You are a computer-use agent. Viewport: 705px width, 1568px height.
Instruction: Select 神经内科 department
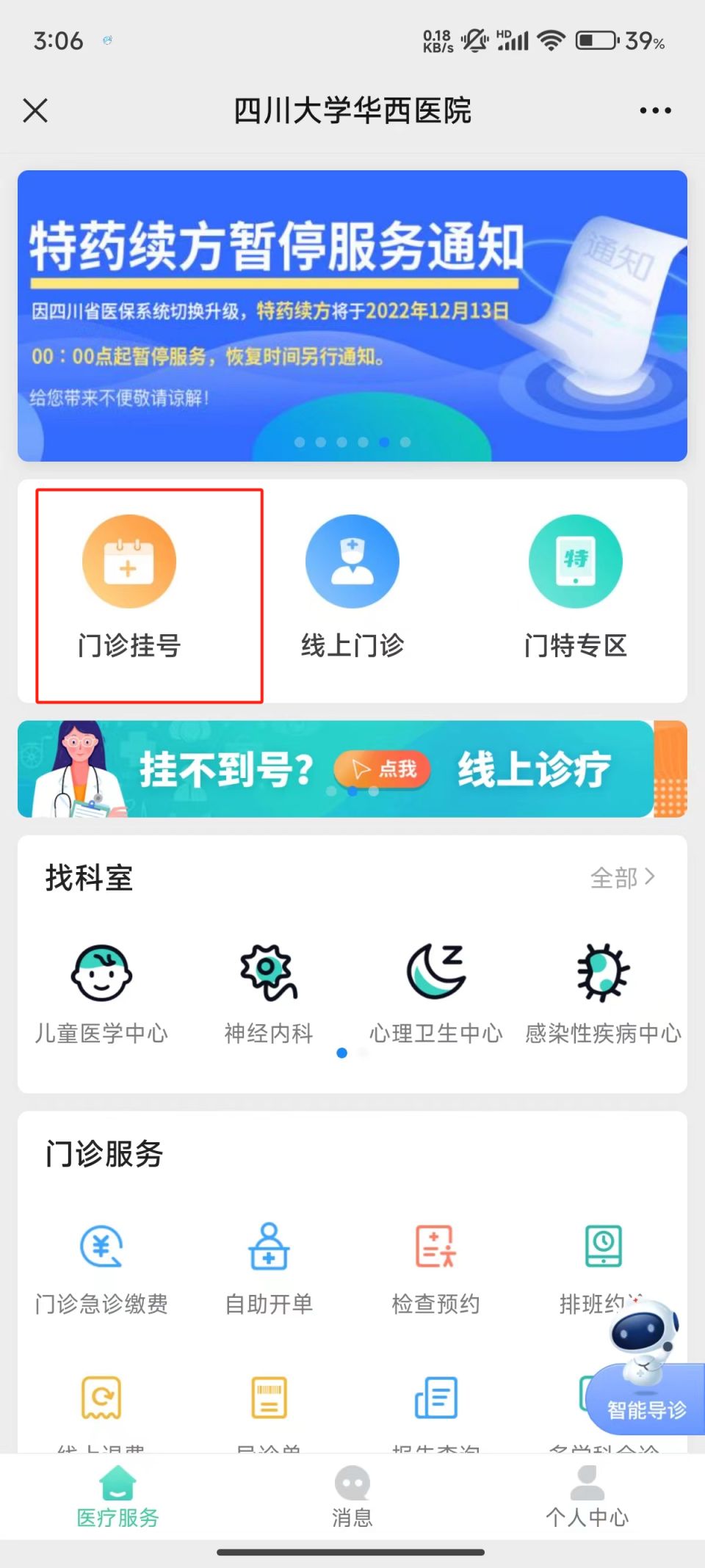[x=269, y=994]
